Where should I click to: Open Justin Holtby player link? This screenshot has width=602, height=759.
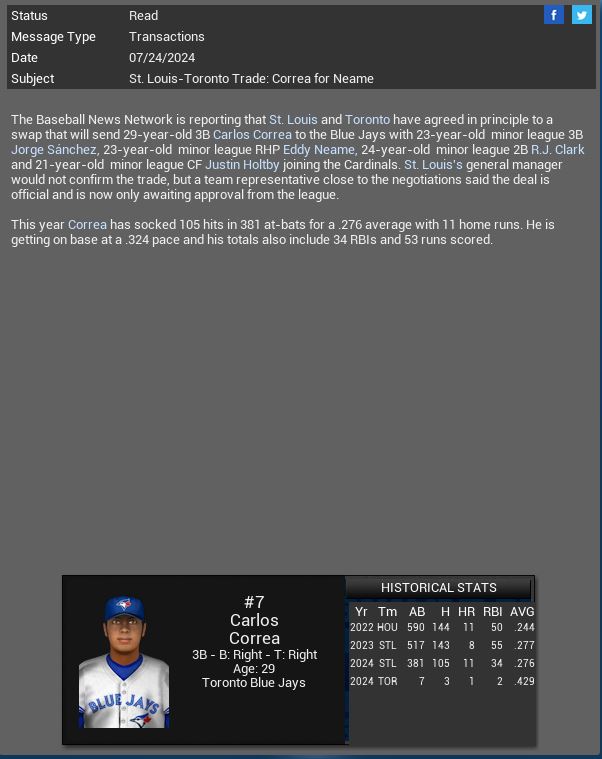tap(242, 164)
